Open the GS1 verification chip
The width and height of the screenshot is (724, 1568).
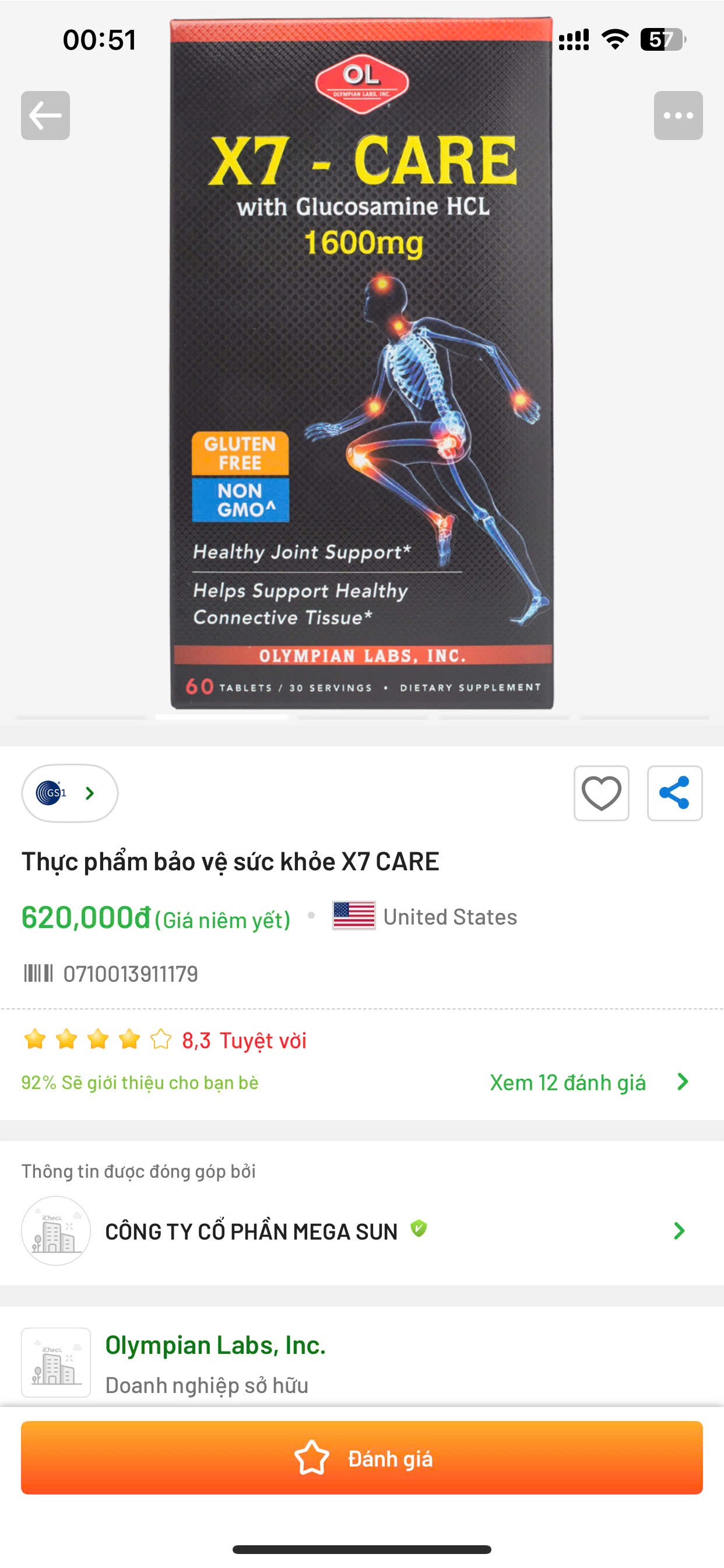[x=69, y=793]
